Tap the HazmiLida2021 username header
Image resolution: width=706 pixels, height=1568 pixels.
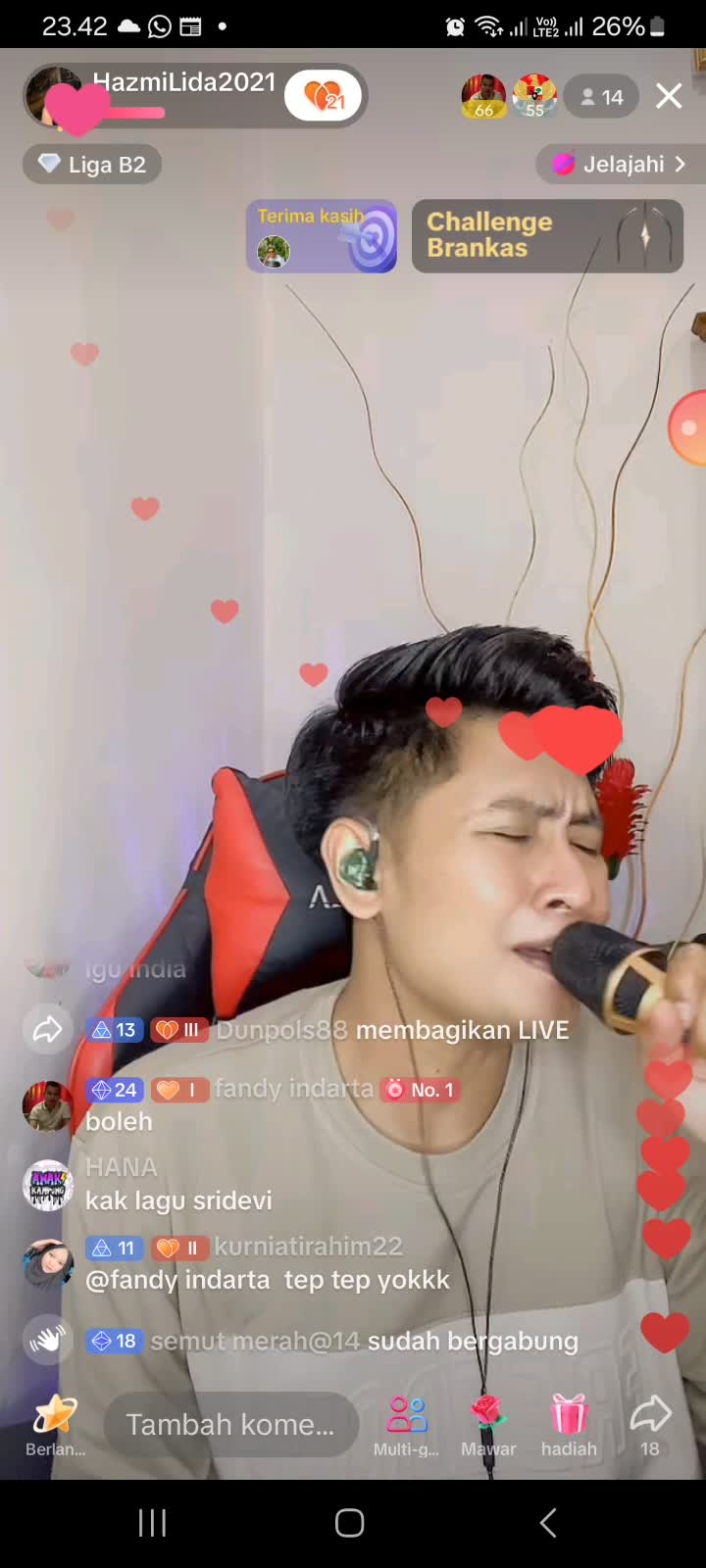click(182, 83)
